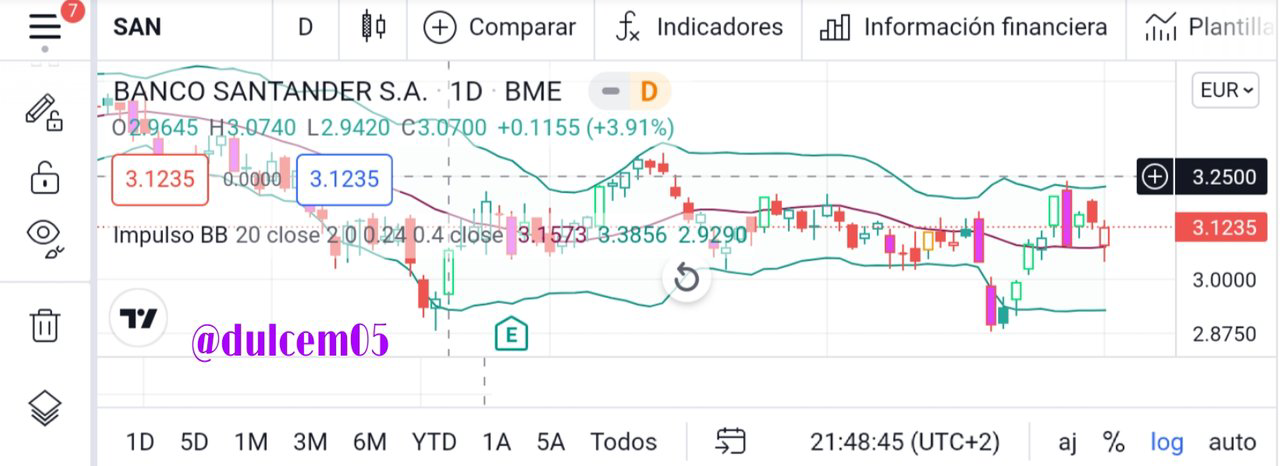Reset the chart view
This screenshot has height=466, width=1280.
(686, 278)
